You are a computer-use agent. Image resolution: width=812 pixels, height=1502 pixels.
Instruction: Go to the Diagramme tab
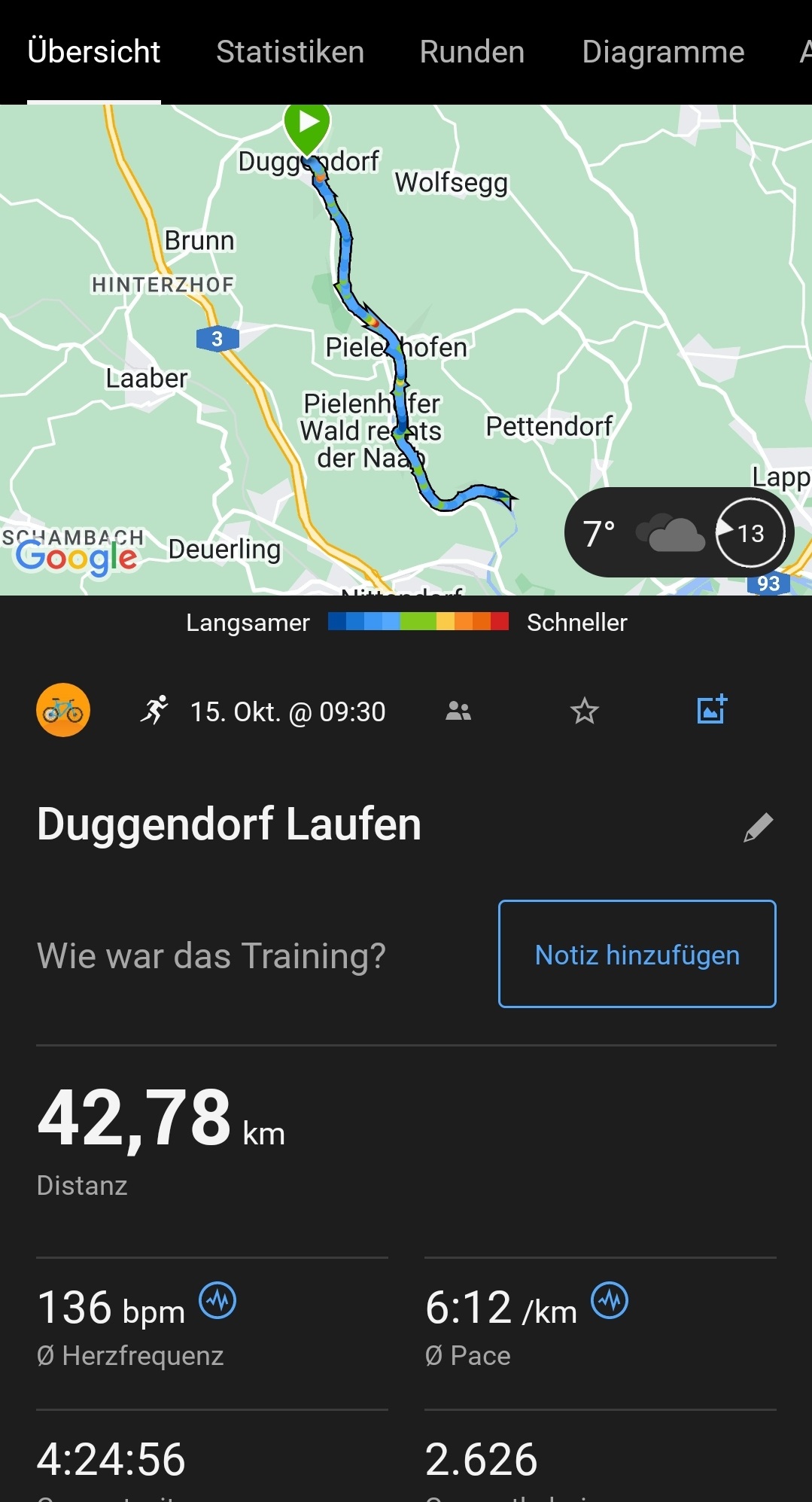[x=663, y=52]
